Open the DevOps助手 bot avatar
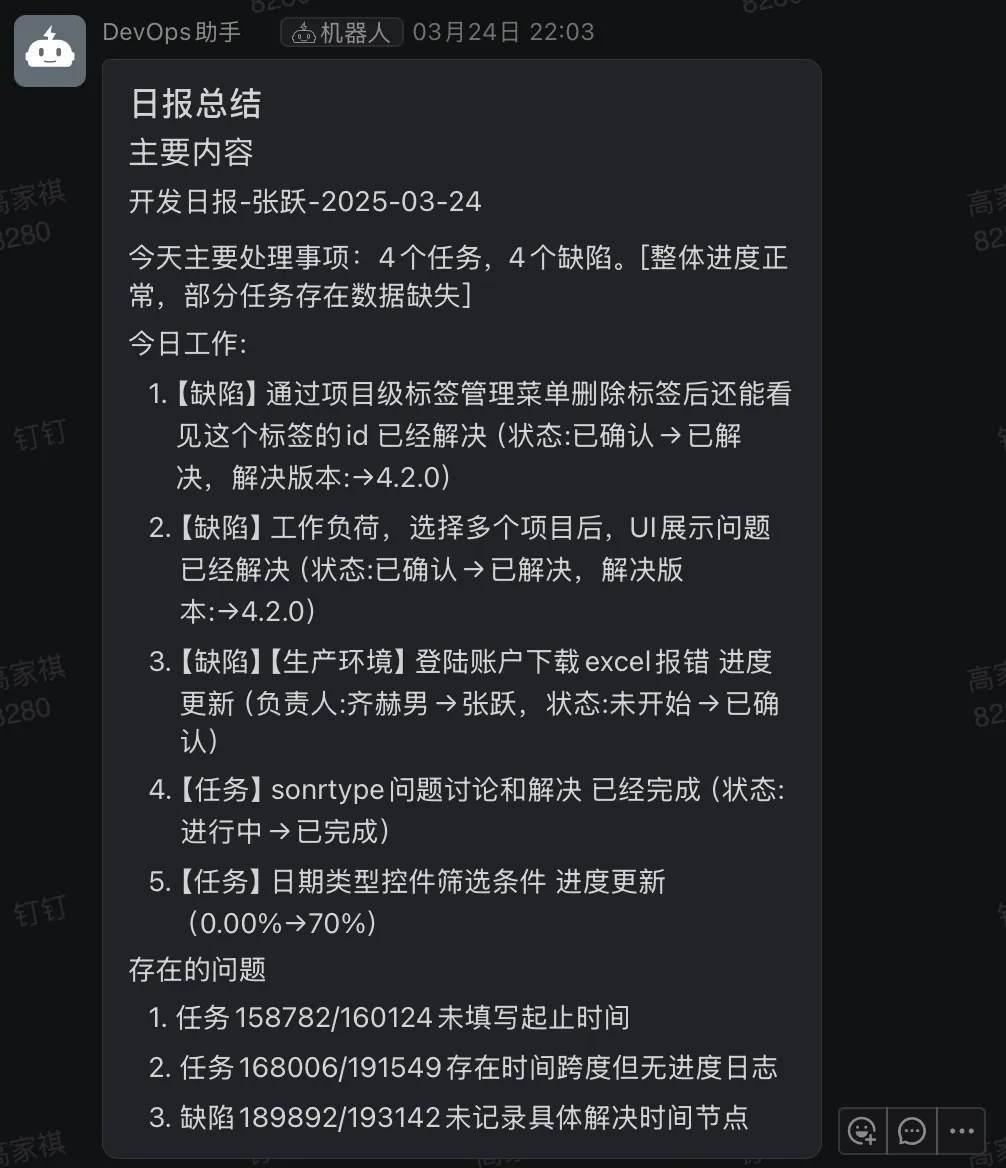The height and width of the screenshot is (1168, 1006). (x=49, y=50)
